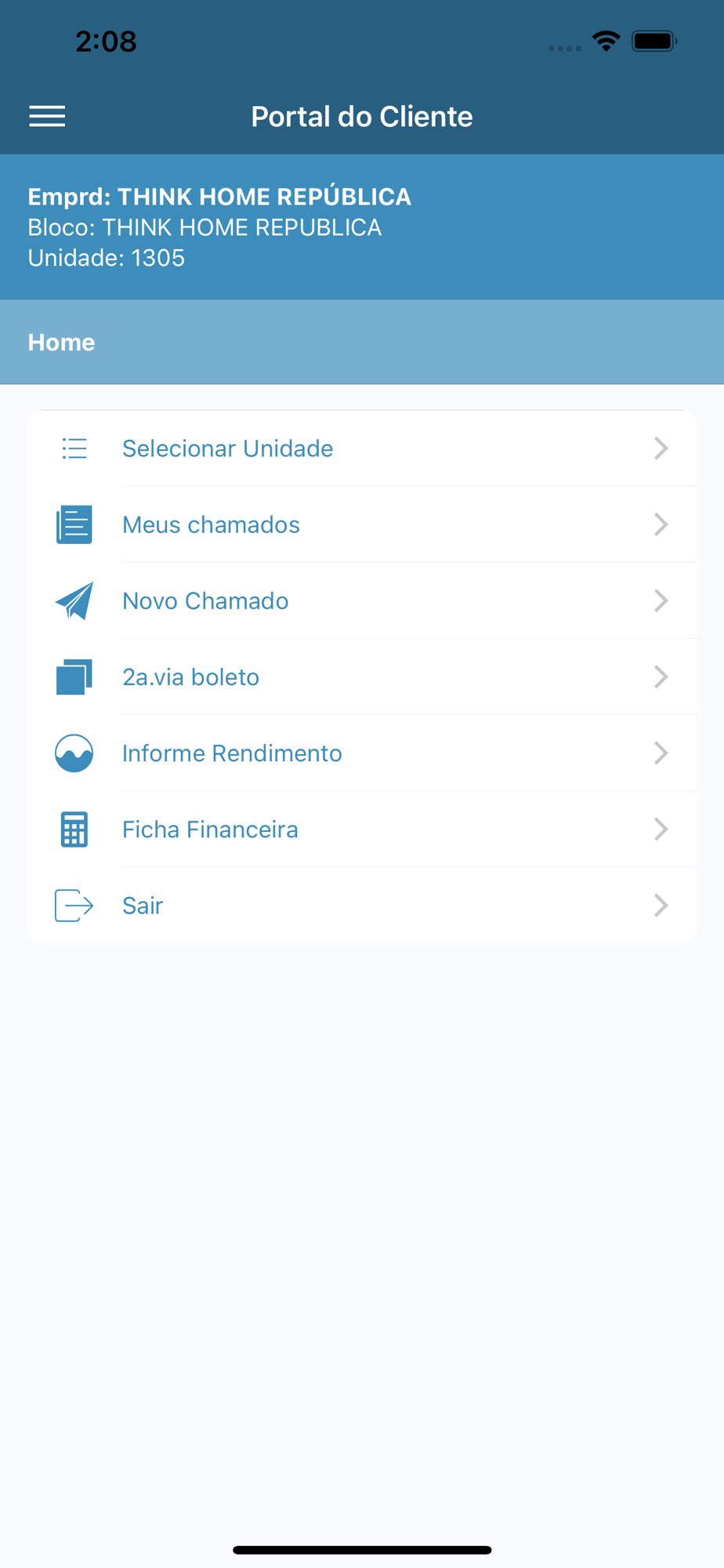
Task: Open Selecionar Unidade
Action: click(x=362, y=448)
